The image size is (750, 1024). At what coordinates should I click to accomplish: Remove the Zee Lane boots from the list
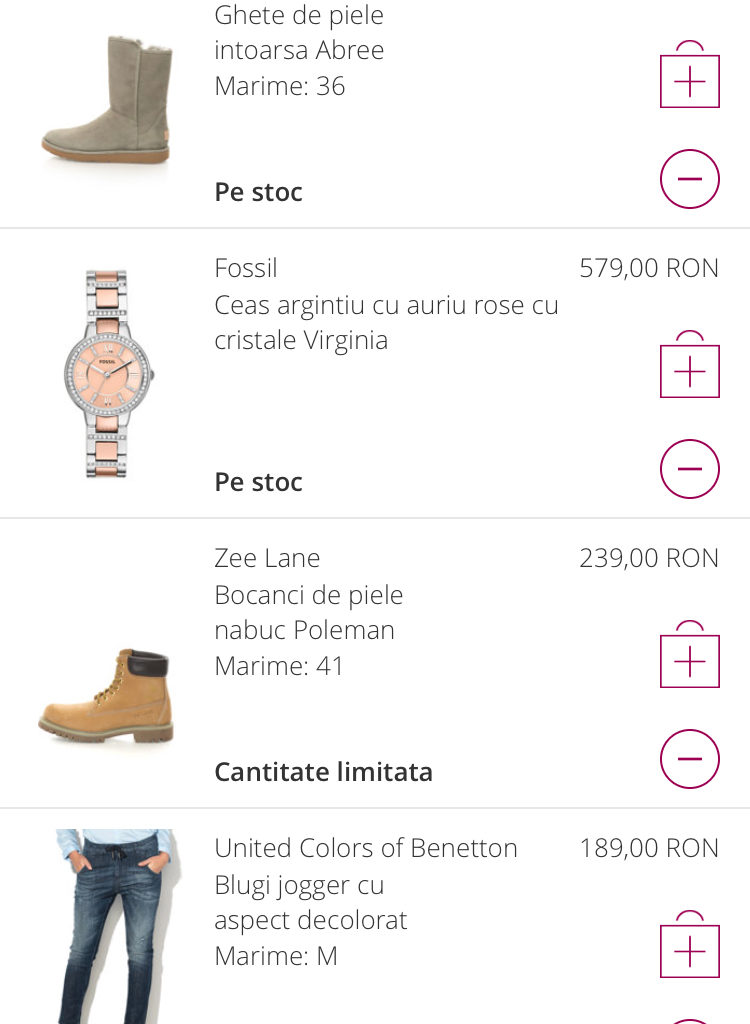coord(689,759)
